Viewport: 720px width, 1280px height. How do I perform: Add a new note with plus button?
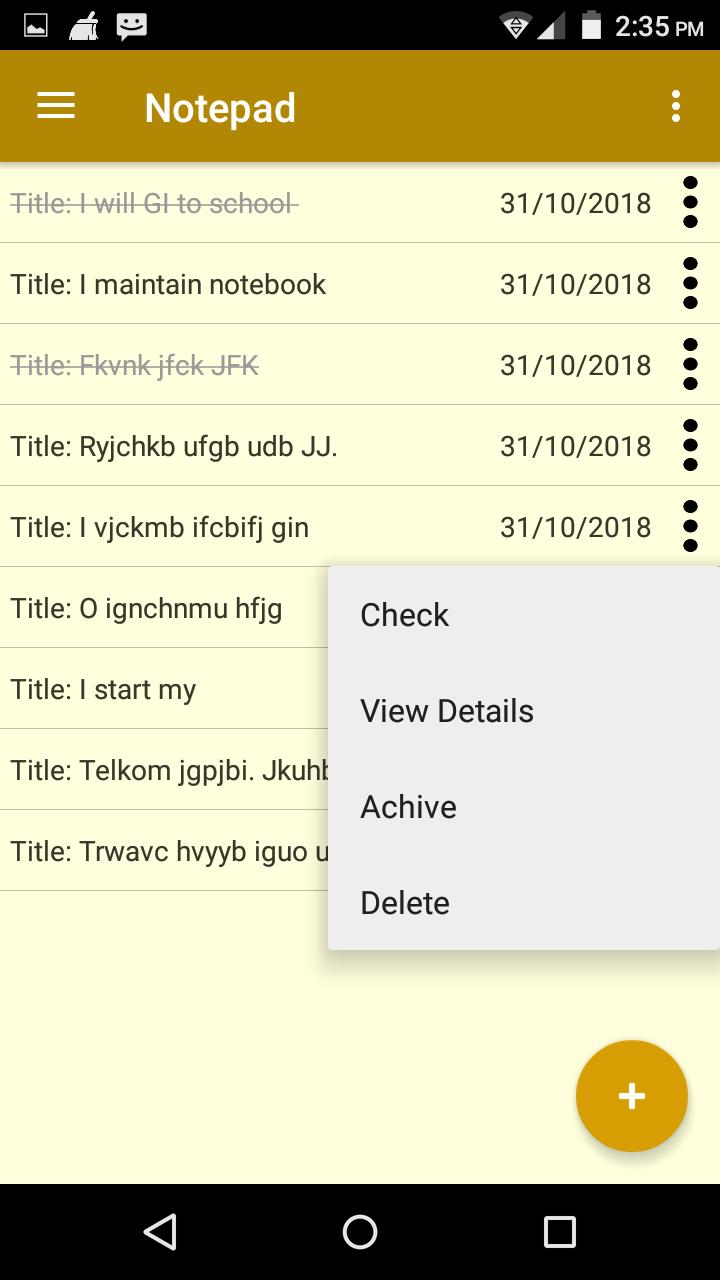pos(631,1096)
